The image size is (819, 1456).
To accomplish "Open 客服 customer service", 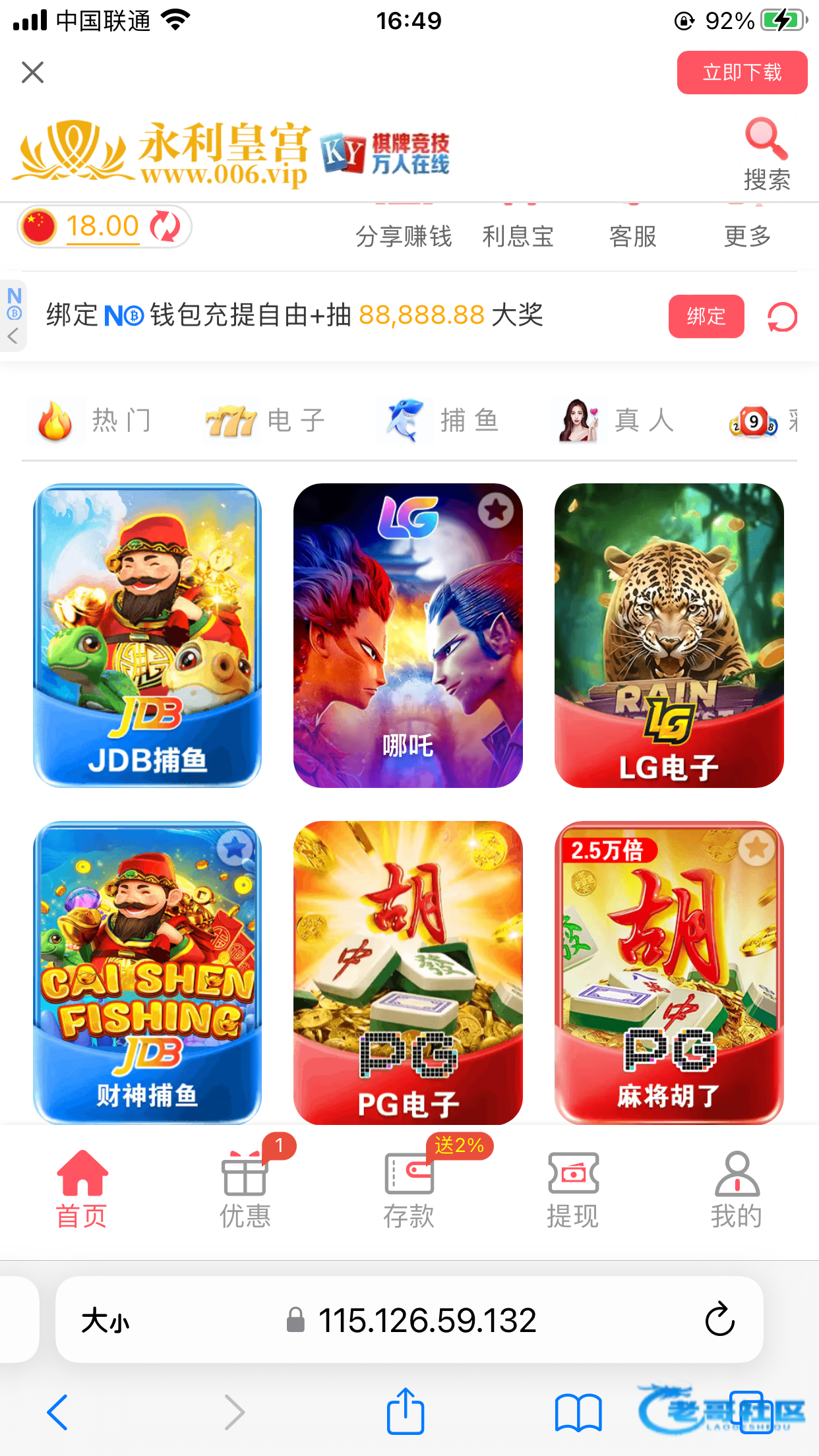I will coord(632,235).
